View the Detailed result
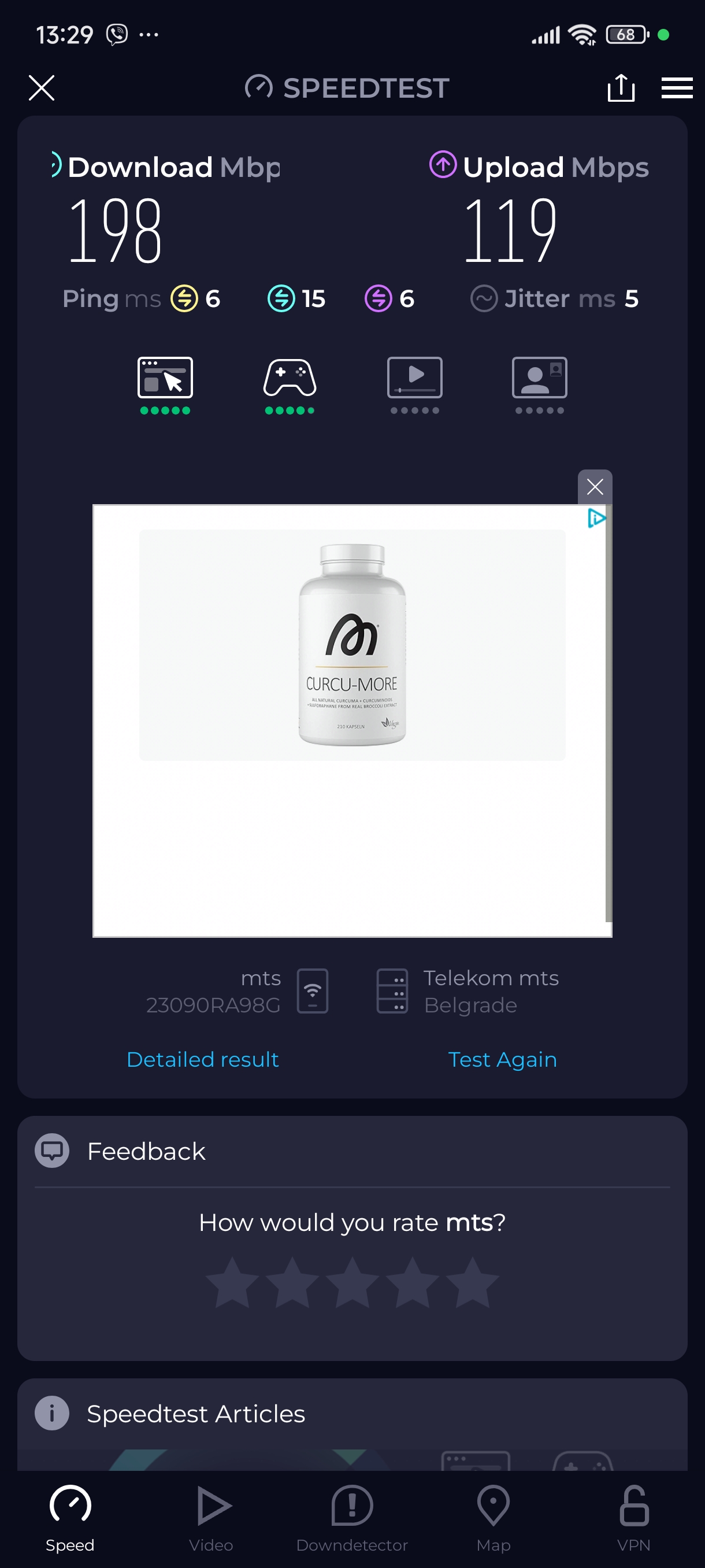Viewport: 705px width, 1568px height. [x=203, y=1059]
